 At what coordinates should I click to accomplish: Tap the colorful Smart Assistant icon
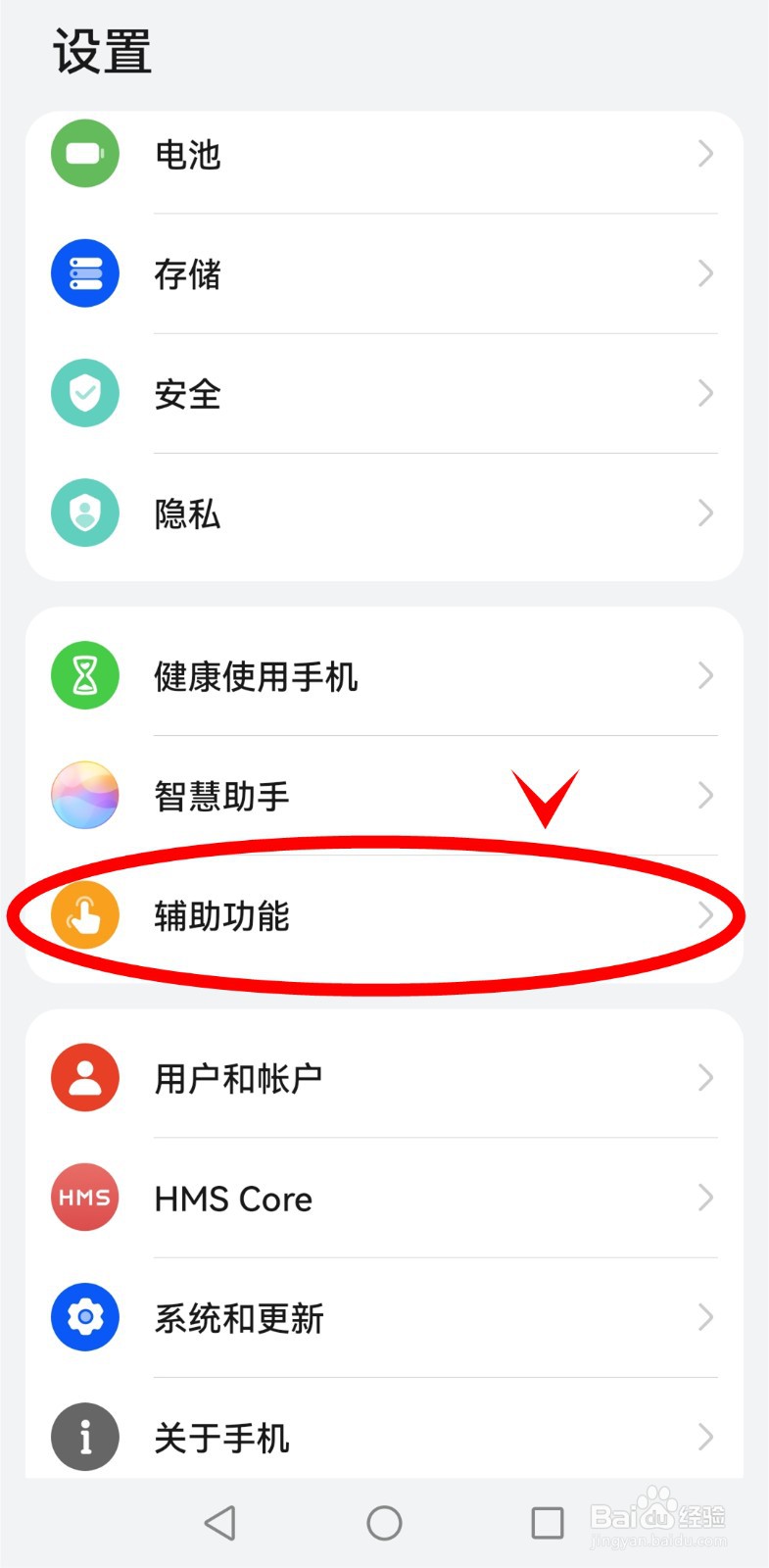84,796
